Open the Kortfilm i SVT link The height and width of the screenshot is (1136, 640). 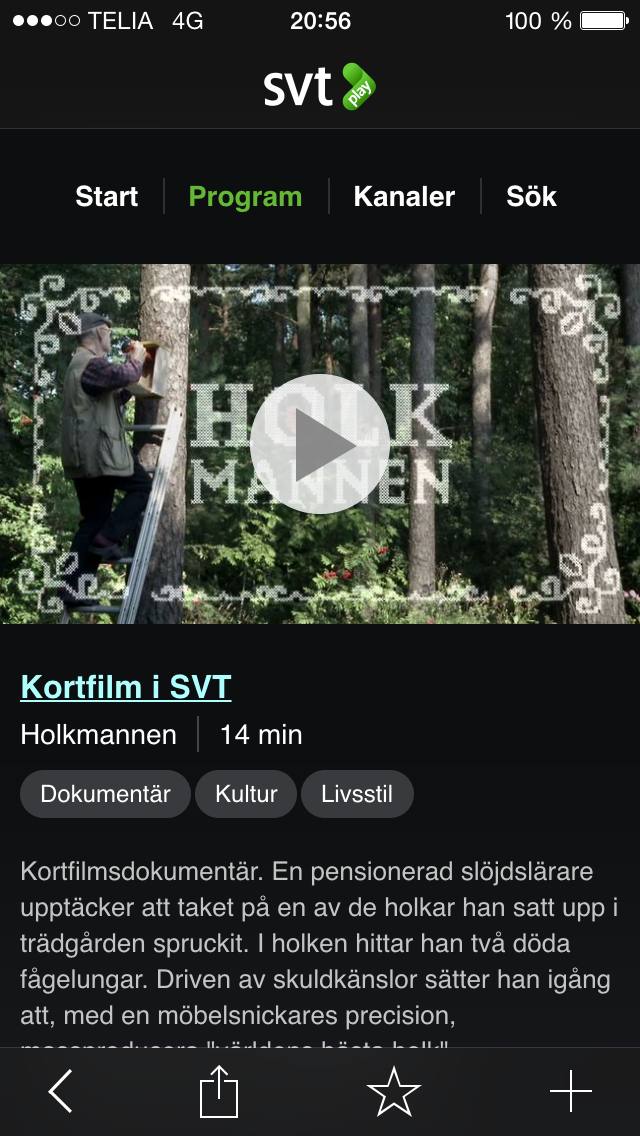[x=126, y=687]
